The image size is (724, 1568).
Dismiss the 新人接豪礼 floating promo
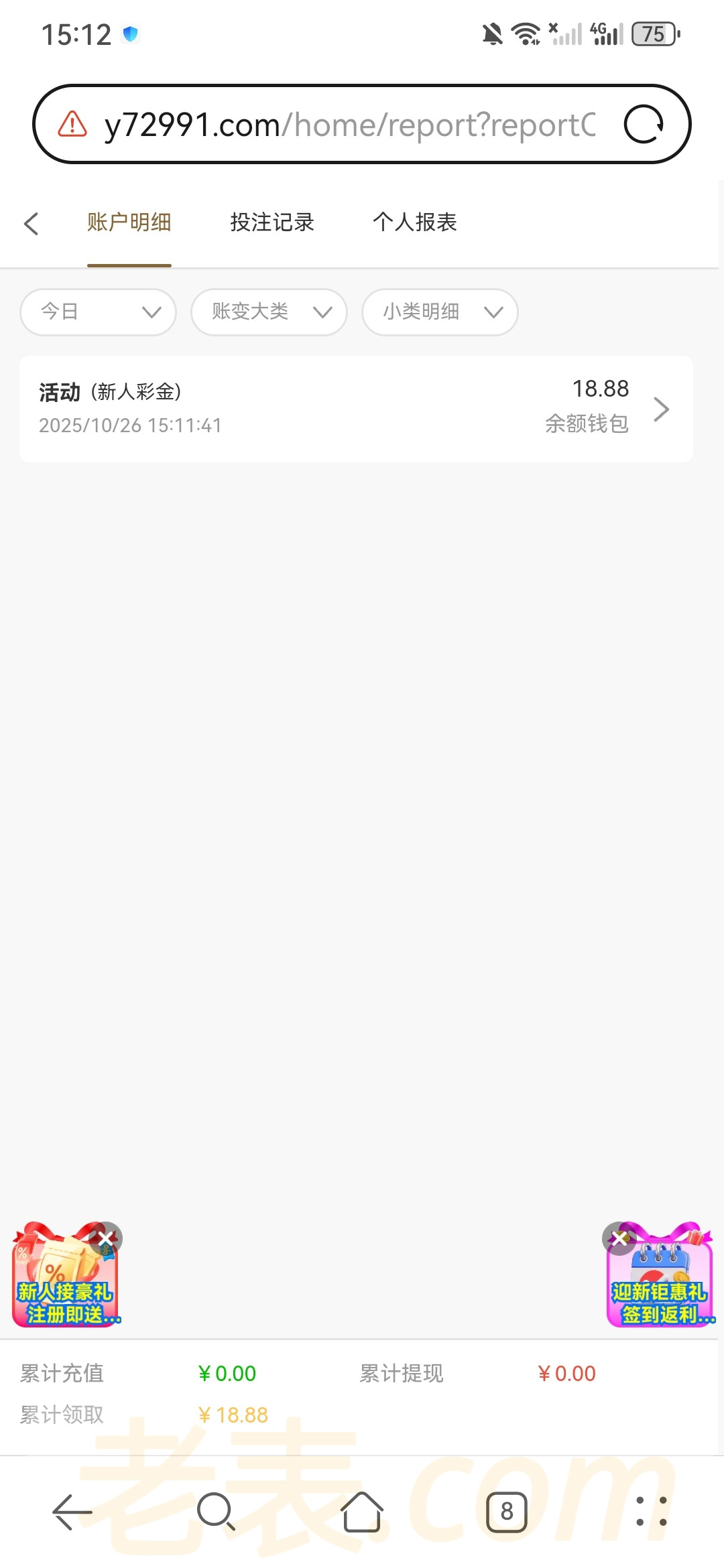pos(106,1239)
